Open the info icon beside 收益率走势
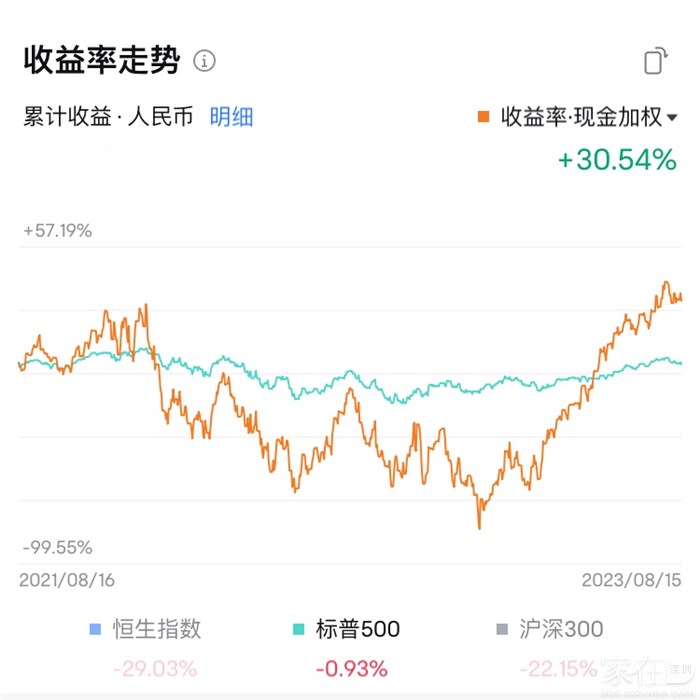This screenshot has height=700, width=700. [x=204, y=61]
